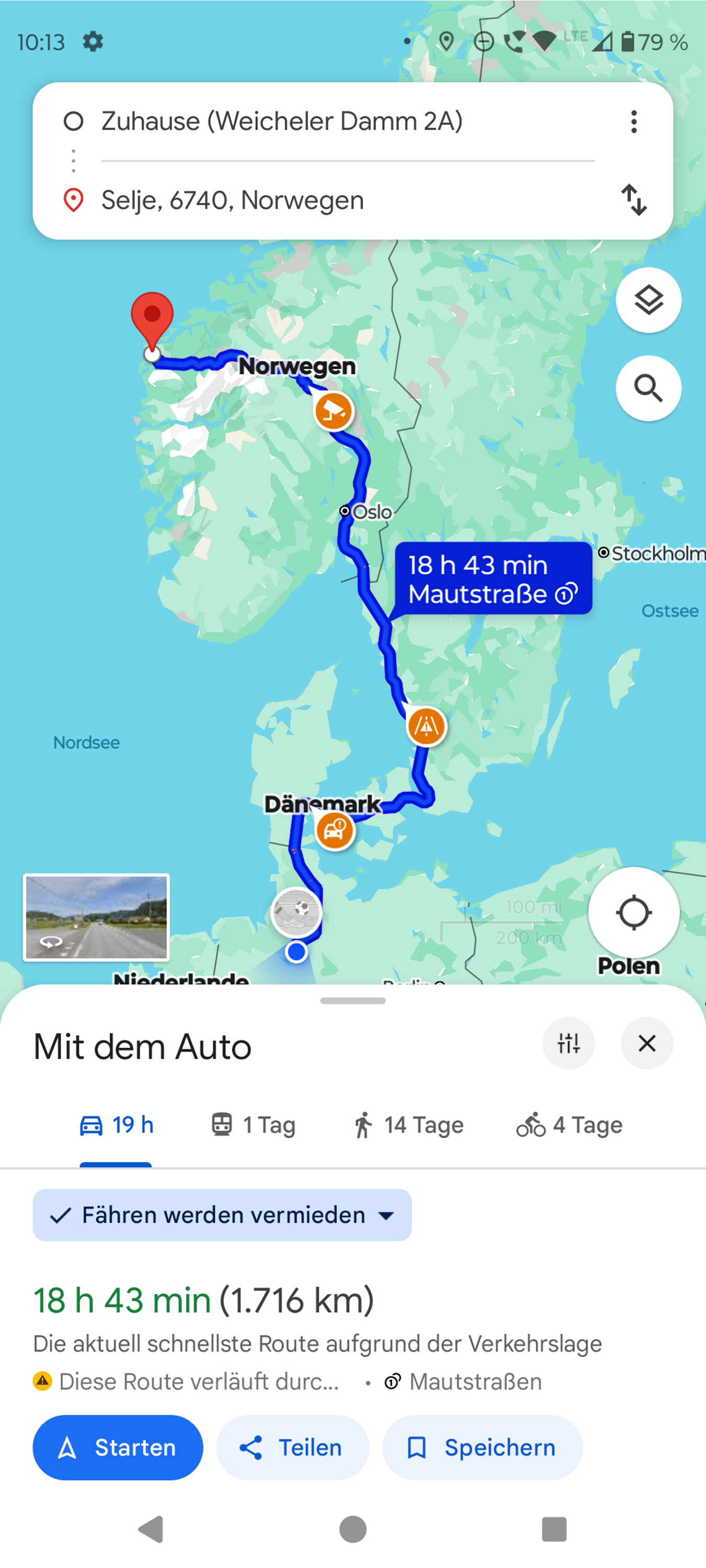The height and width of the screenshot is (1568, 706).
Task: Open the overflow menu for route options
Action: point(633,122)
